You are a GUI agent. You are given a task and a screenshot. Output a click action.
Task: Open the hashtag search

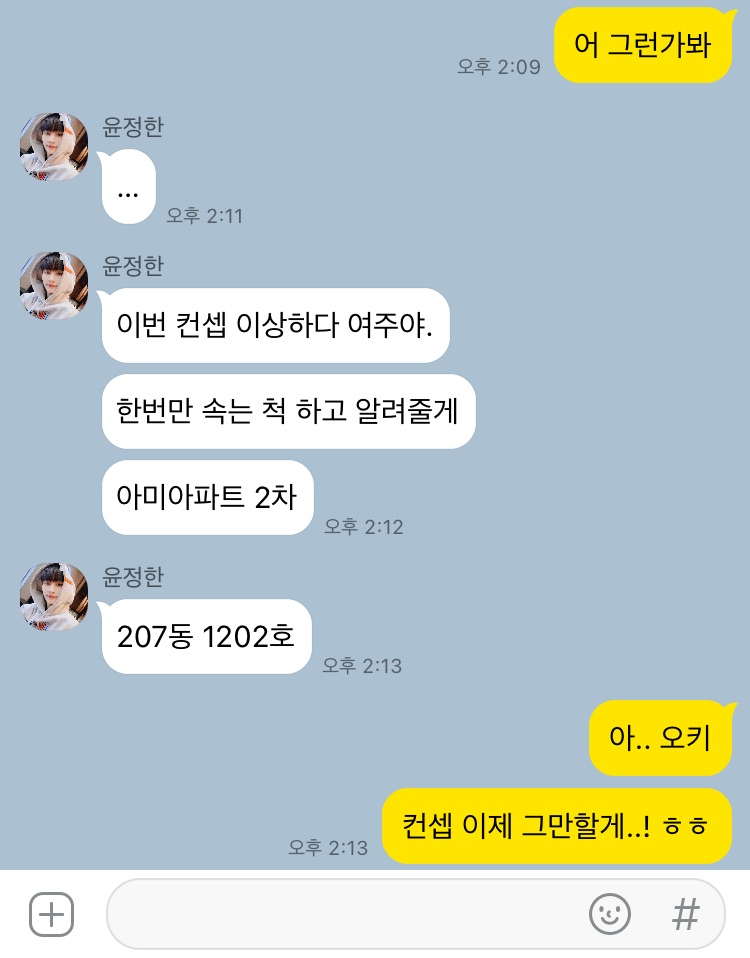click(x=685, y=913)
